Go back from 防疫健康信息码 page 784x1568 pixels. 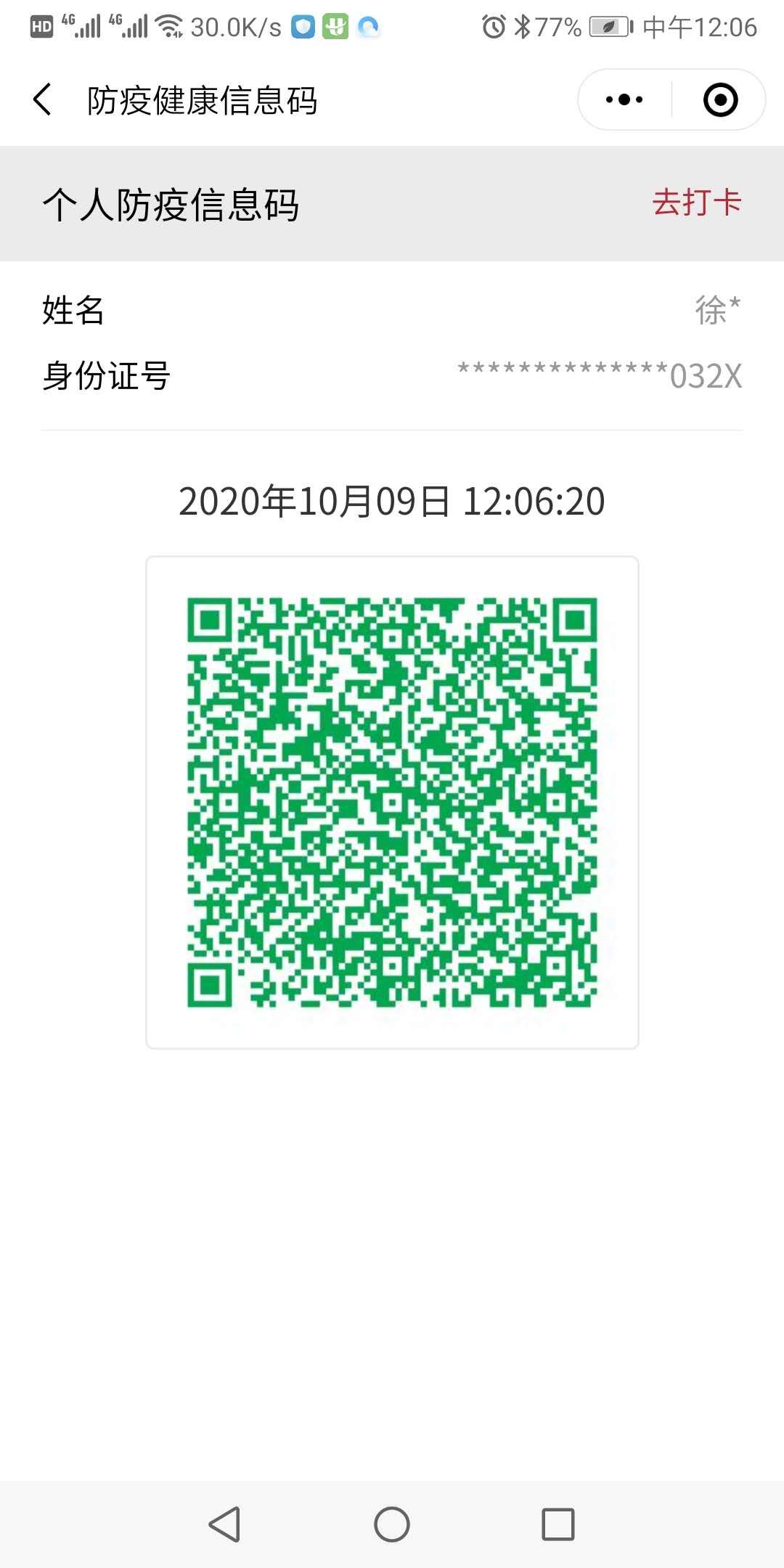click(43, 99)
